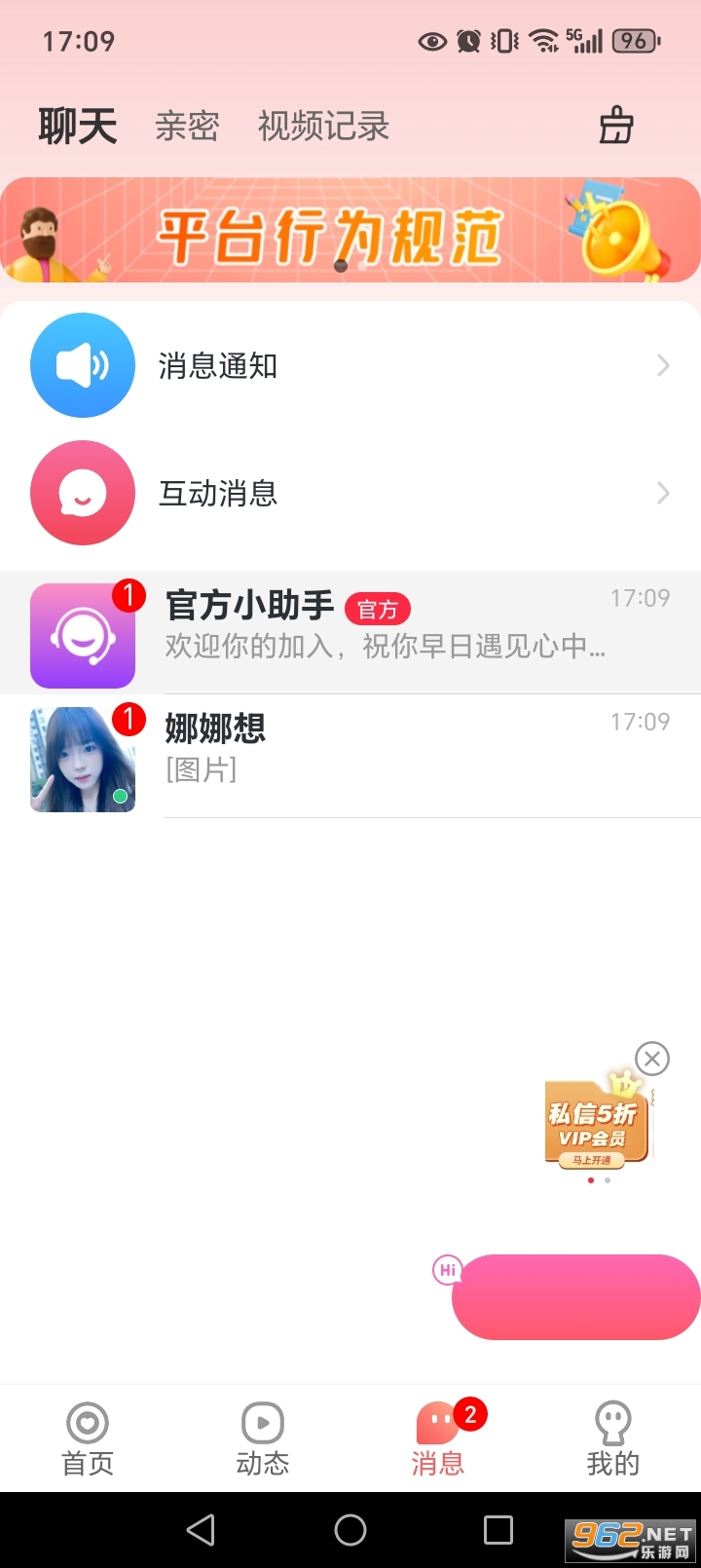The width and height of the screenshot is (701, 1568).
Task: Toggle the alarm clock status icon
Action: pos(468,41)
